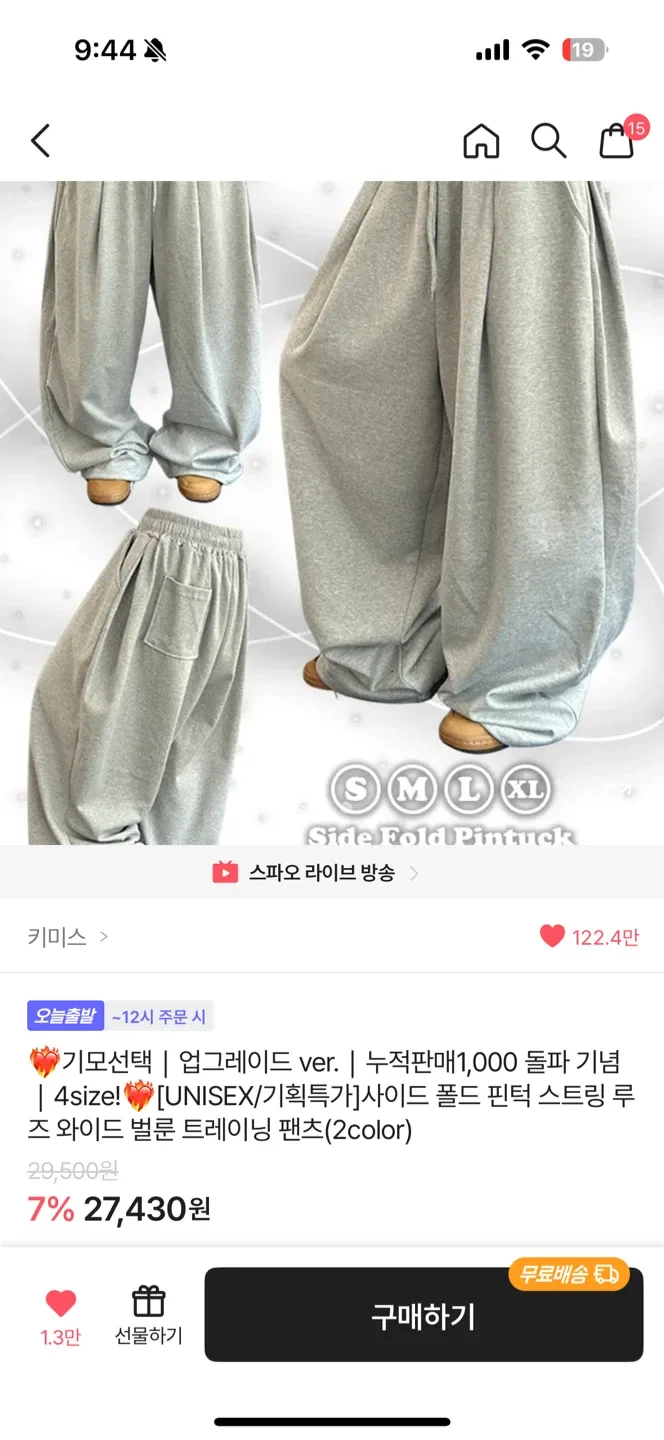Like the 키미스 store heart
The height and width of the screenshot is (1440, 664).
coord(552,936)
